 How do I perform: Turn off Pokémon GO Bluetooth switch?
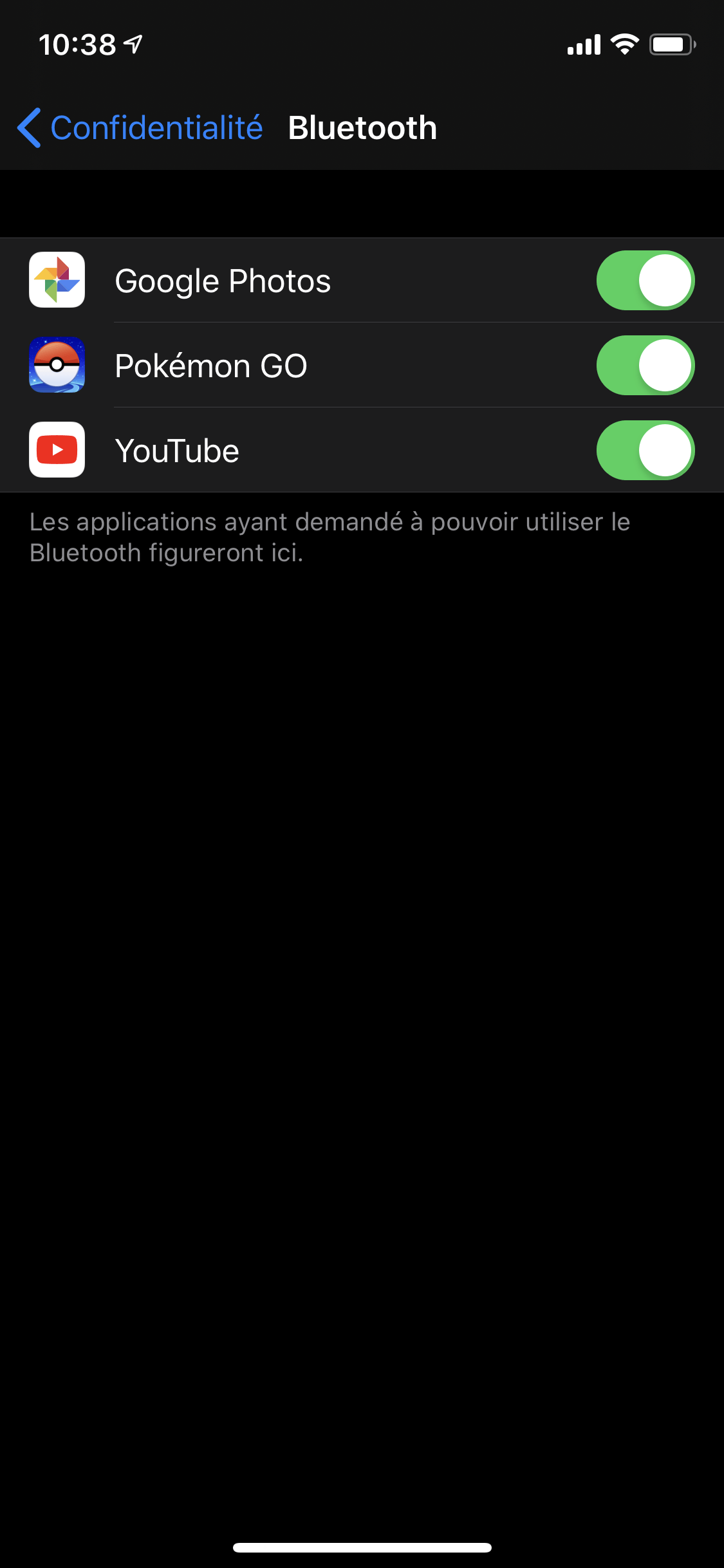click(x=645, y=366)
